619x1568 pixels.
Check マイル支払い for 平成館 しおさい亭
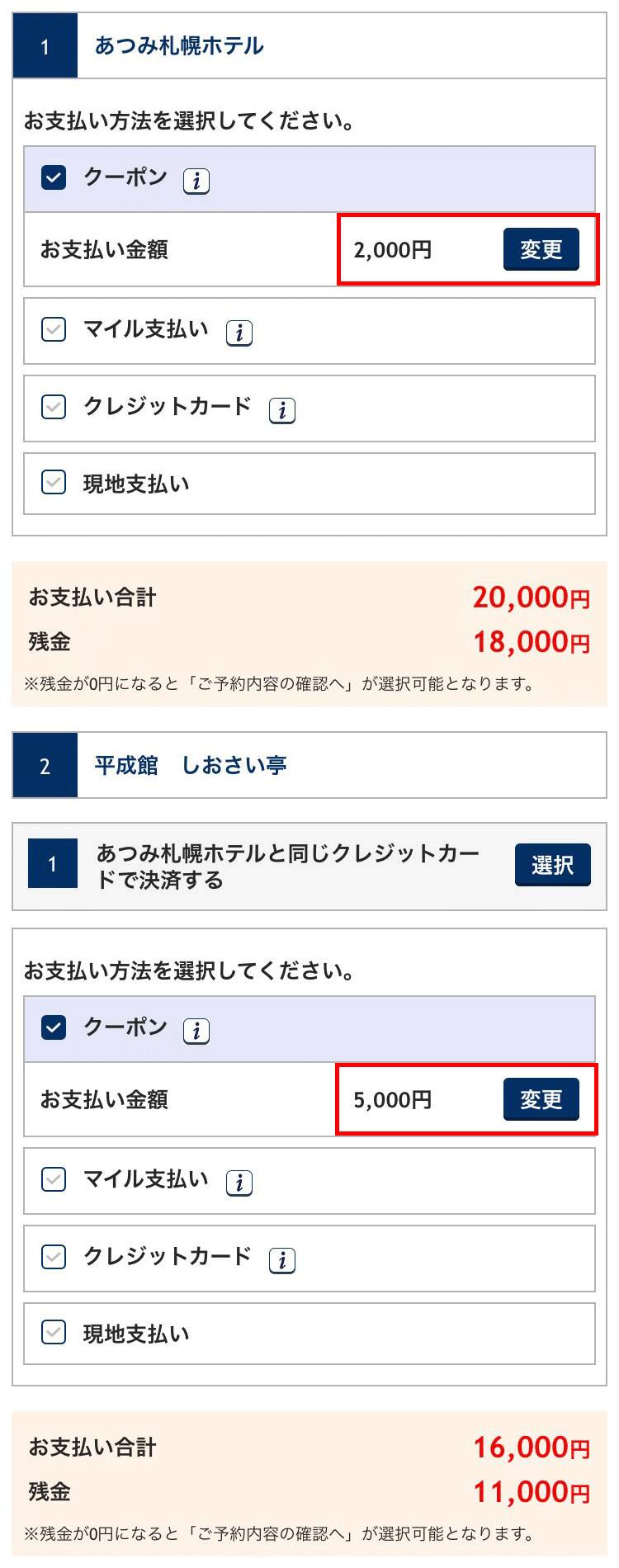(x=54, y=1179)
